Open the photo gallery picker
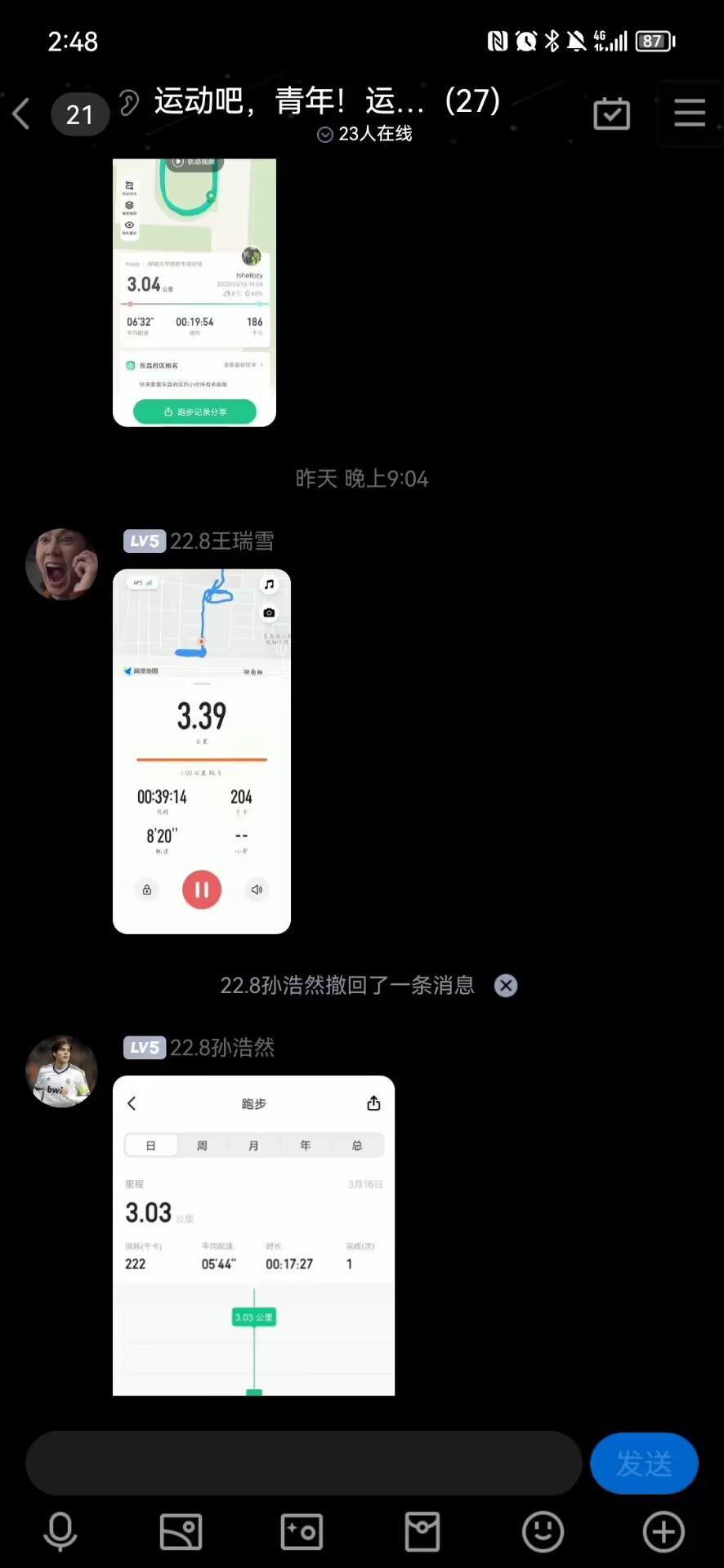The width and height of the screenshot is (724, 1568). [181, 1531]
